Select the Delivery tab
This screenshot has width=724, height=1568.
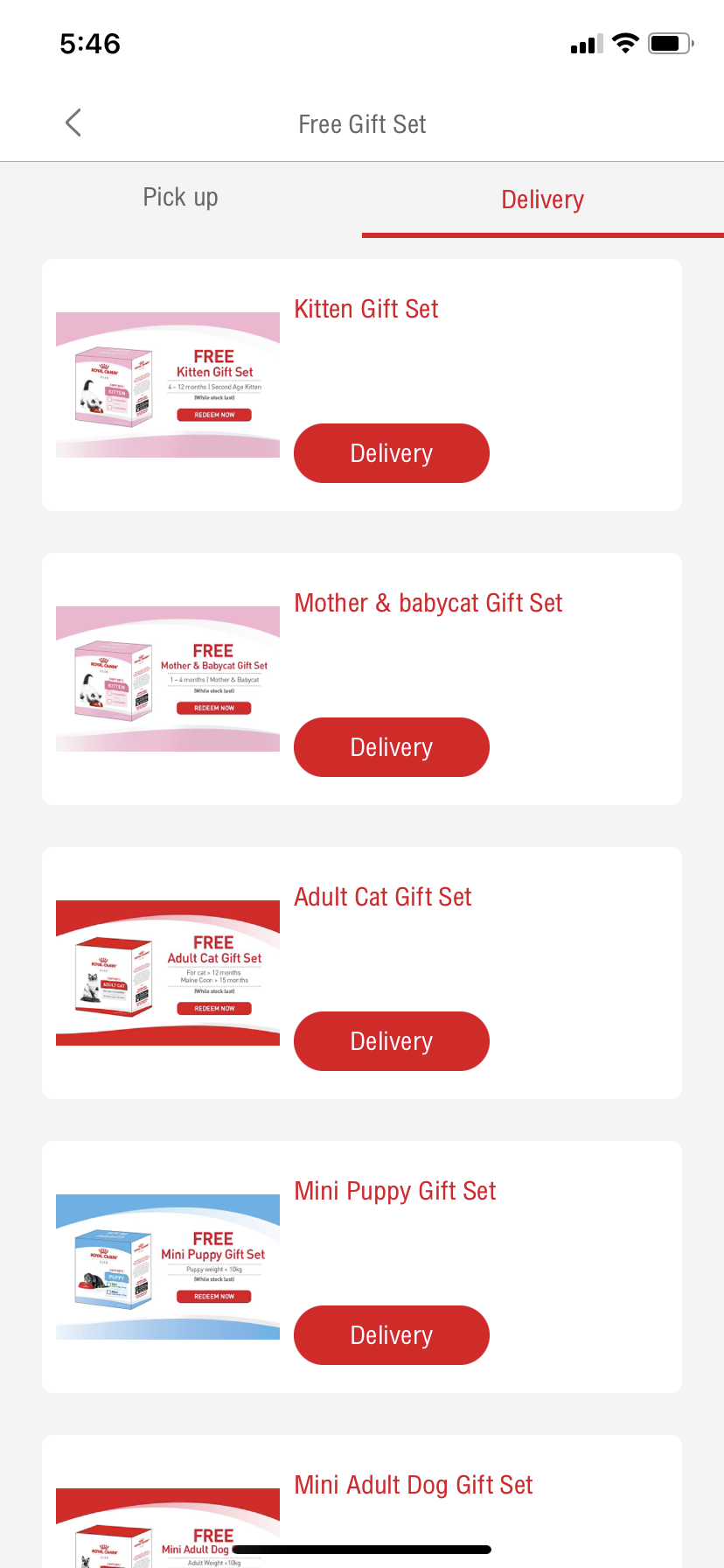[x=542, y=200]
